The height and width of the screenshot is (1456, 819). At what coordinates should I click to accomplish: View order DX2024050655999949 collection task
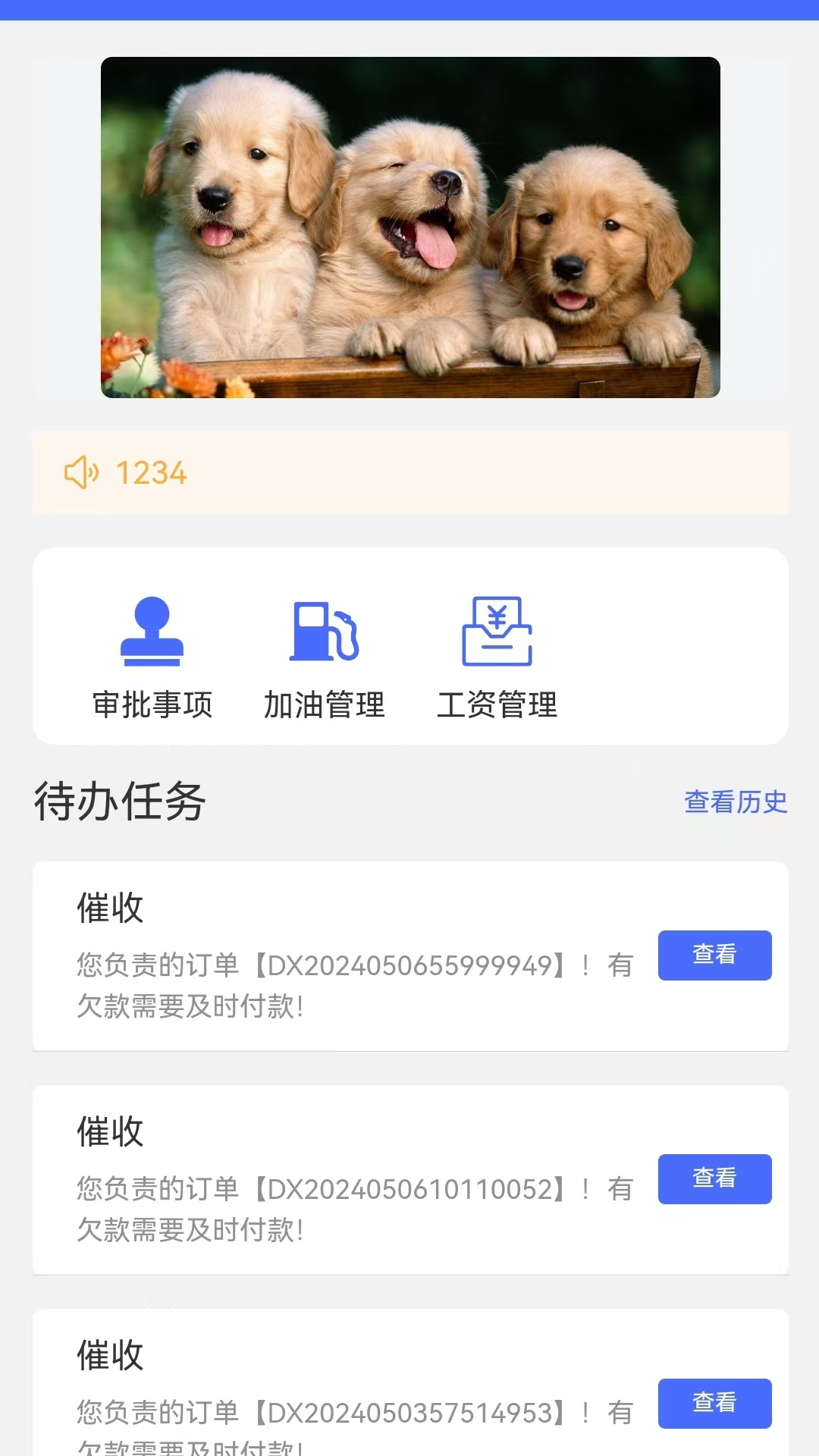coord(714,955)
